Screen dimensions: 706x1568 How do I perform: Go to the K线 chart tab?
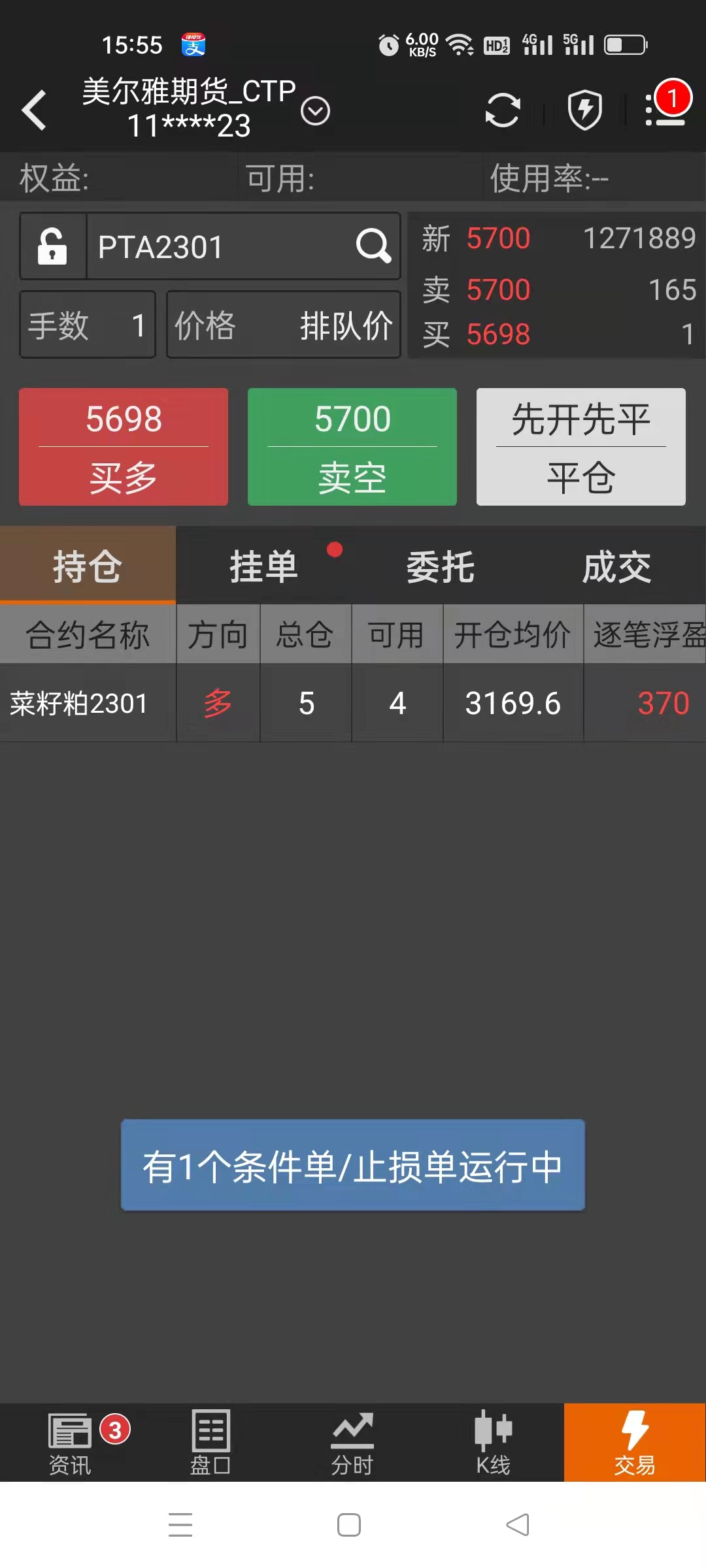(493, 1443)
